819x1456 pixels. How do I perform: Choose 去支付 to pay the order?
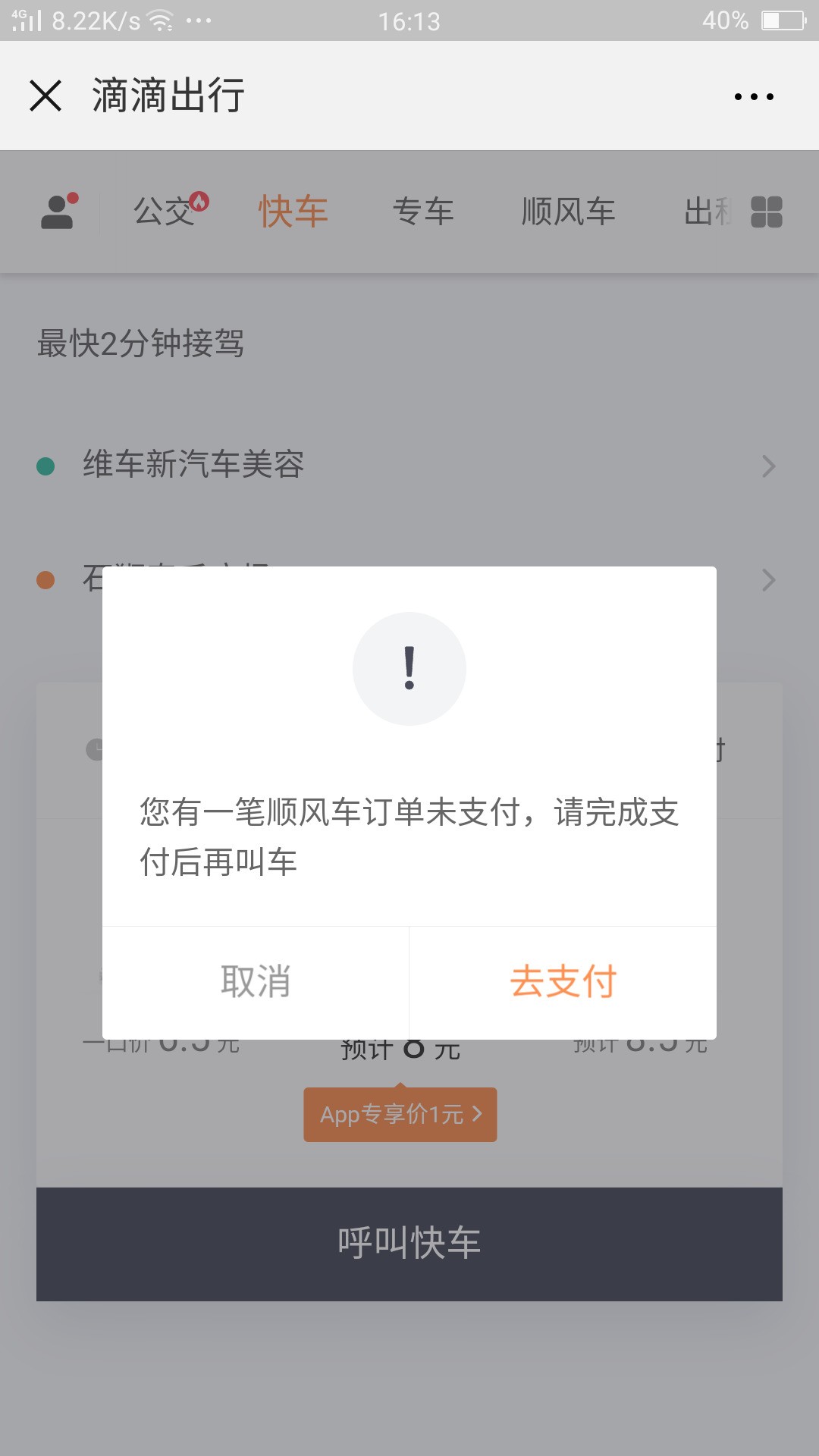[x=563, y=982]
